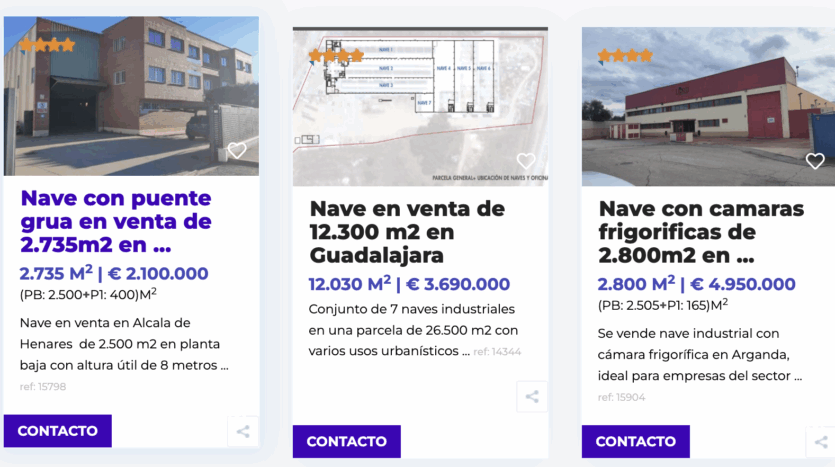Open the Nave en venta Guadalajara title
This screenshot has height=467, width=835.
tap(407, 232)
